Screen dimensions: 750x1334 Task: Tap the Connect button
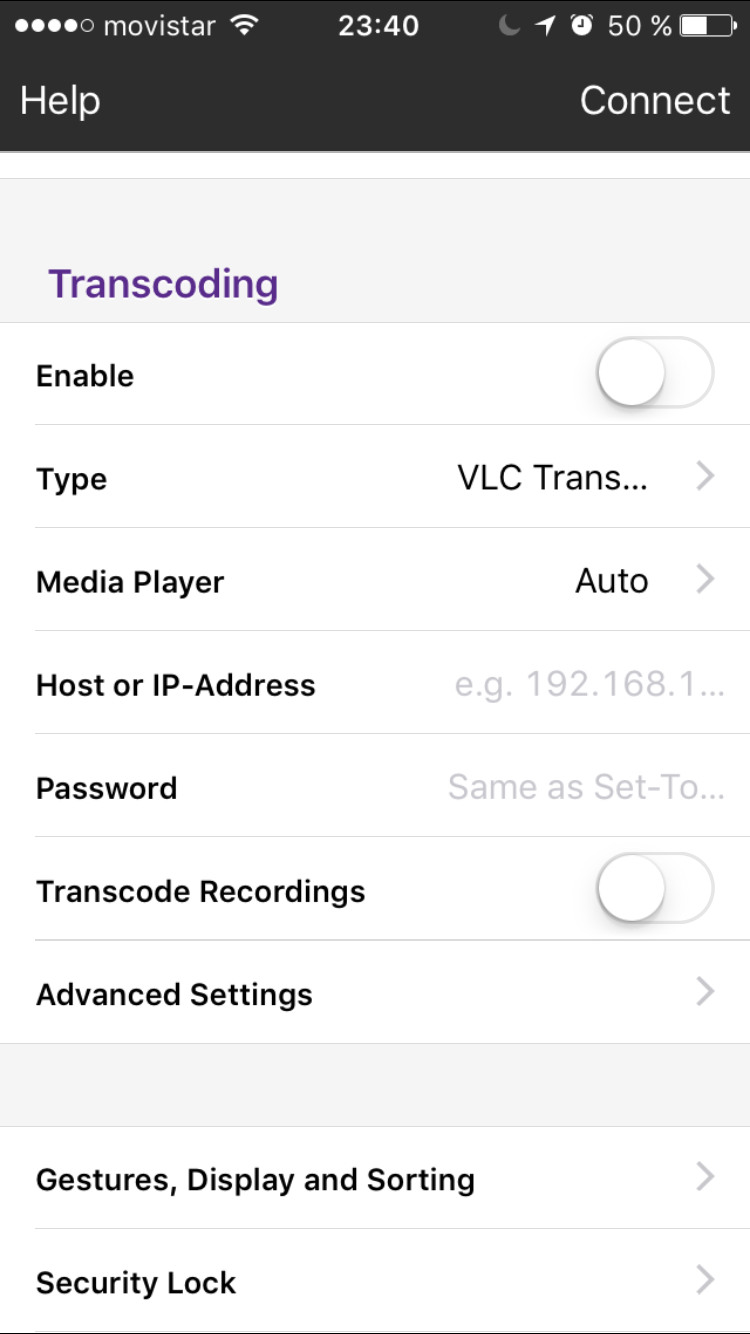pyautogui.click(x=655, y=100)
